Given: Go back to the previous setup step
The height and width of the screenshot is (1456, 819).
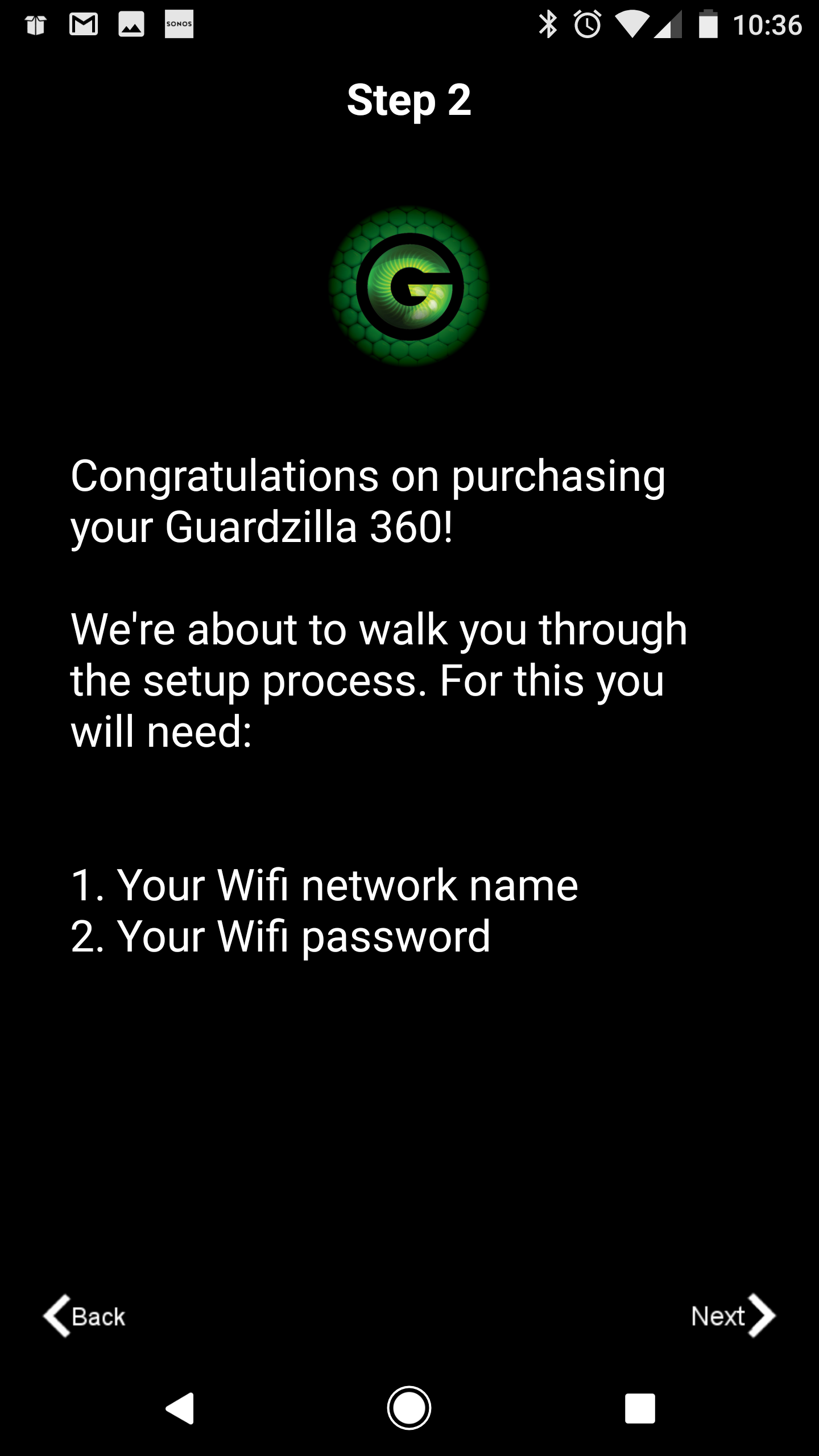Looking at the screenshot, I should 84,1316.
